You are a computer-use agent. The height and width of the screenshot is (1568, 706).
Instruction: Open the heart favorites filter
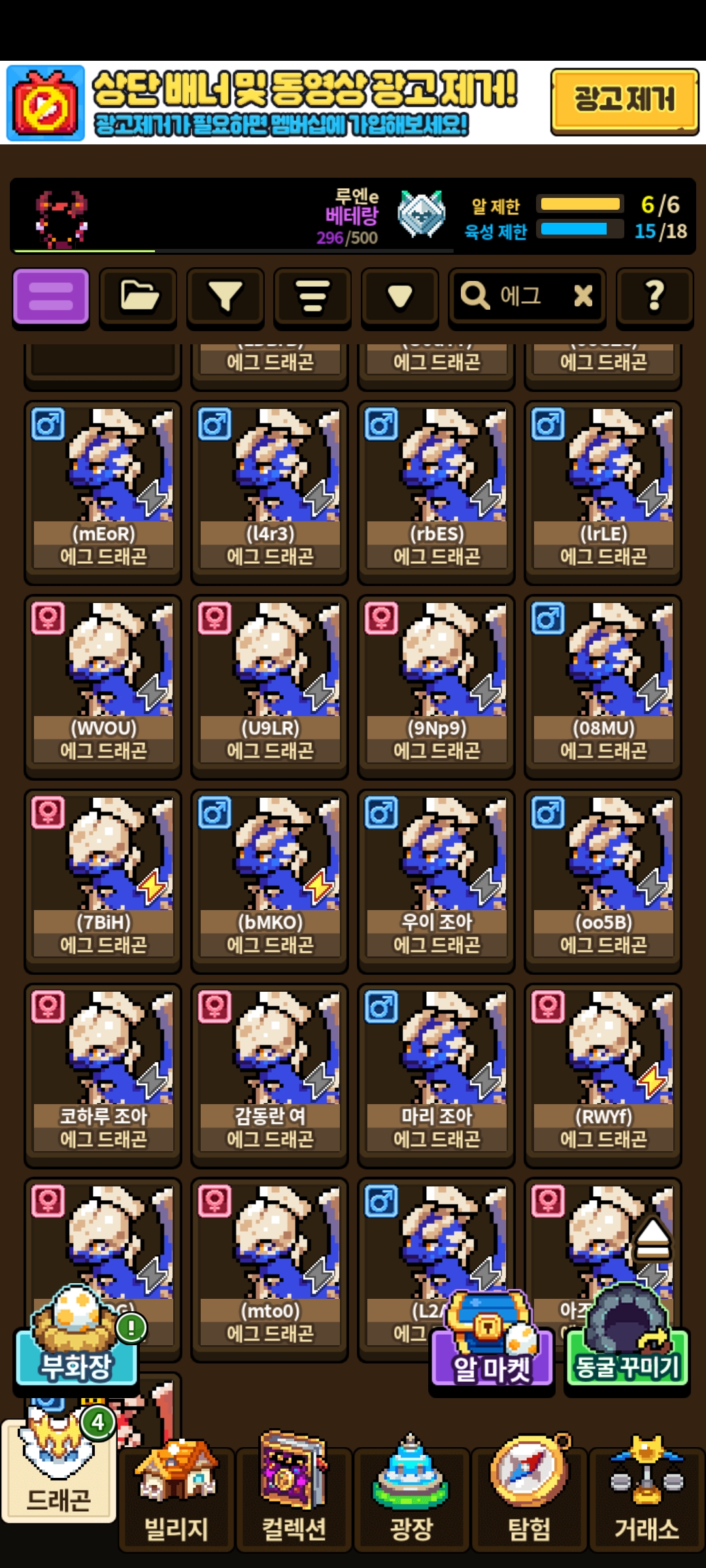[399, 296]
